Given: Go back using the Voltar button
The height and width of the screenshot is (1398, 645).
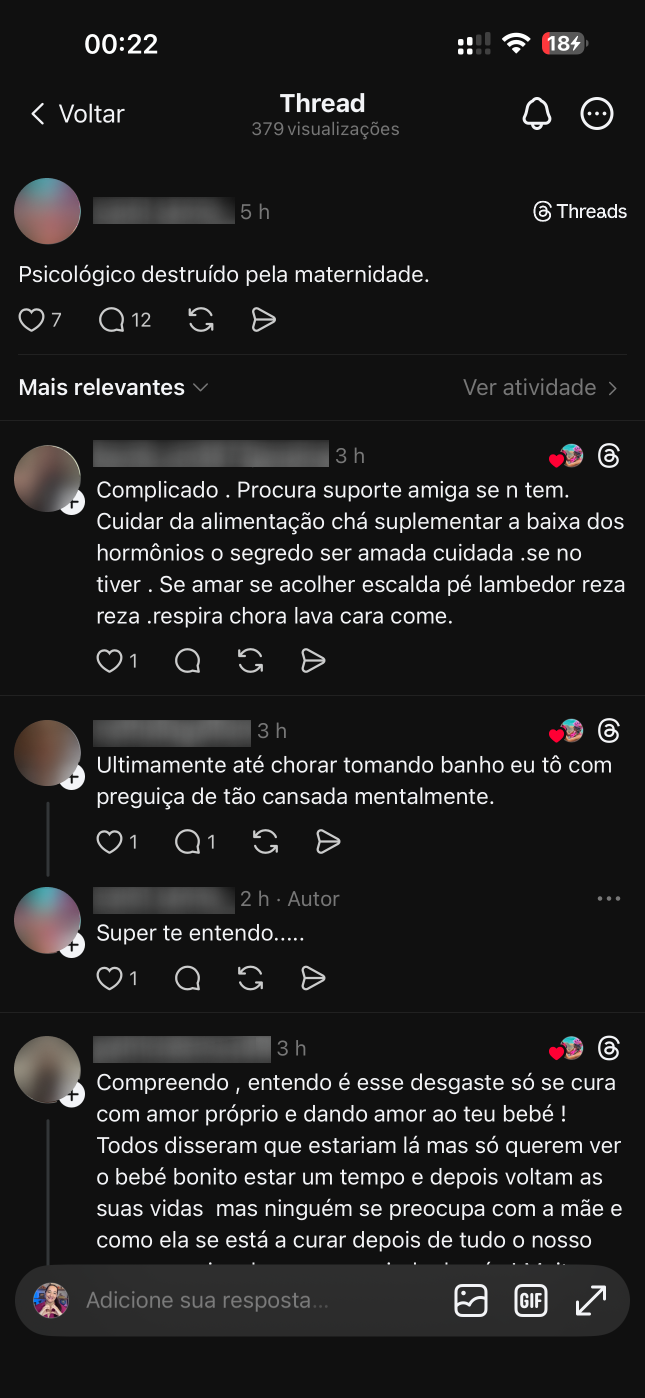Looking at the screenshot, I should (77, 114).
